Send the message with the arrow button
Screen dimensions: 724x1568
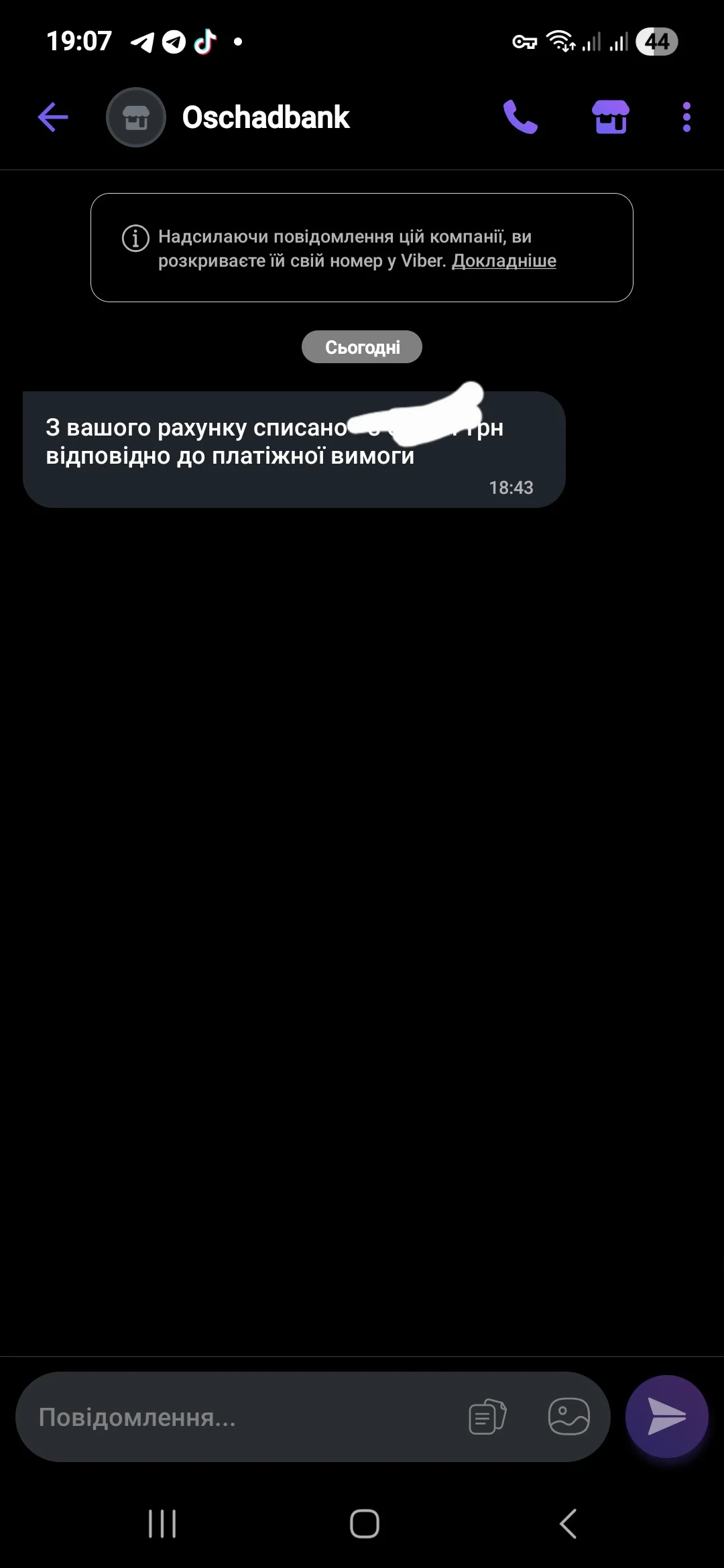(666, 1417)
